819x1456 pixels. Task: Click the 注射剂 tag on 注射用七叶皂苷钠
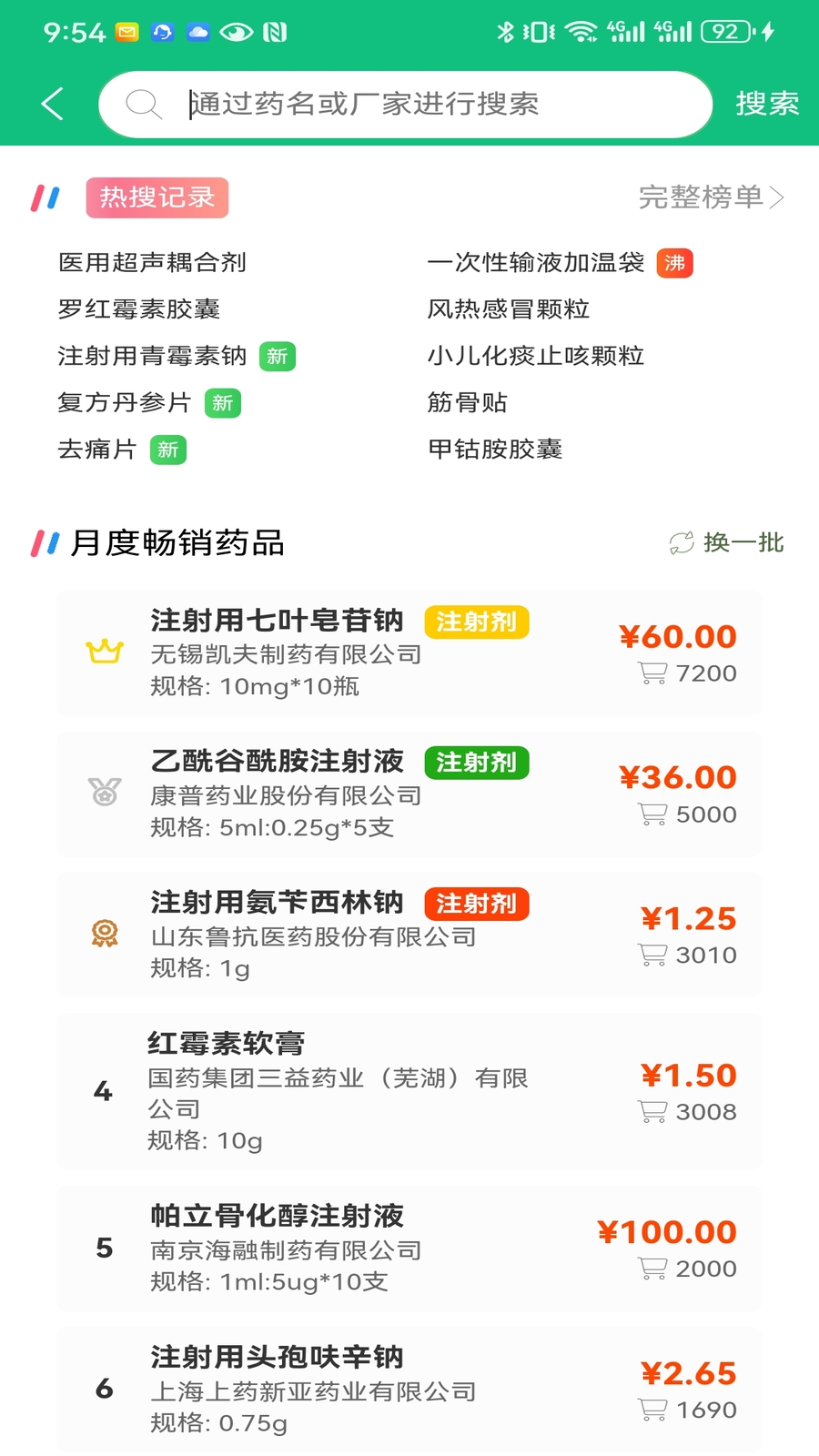click(477, 622)
